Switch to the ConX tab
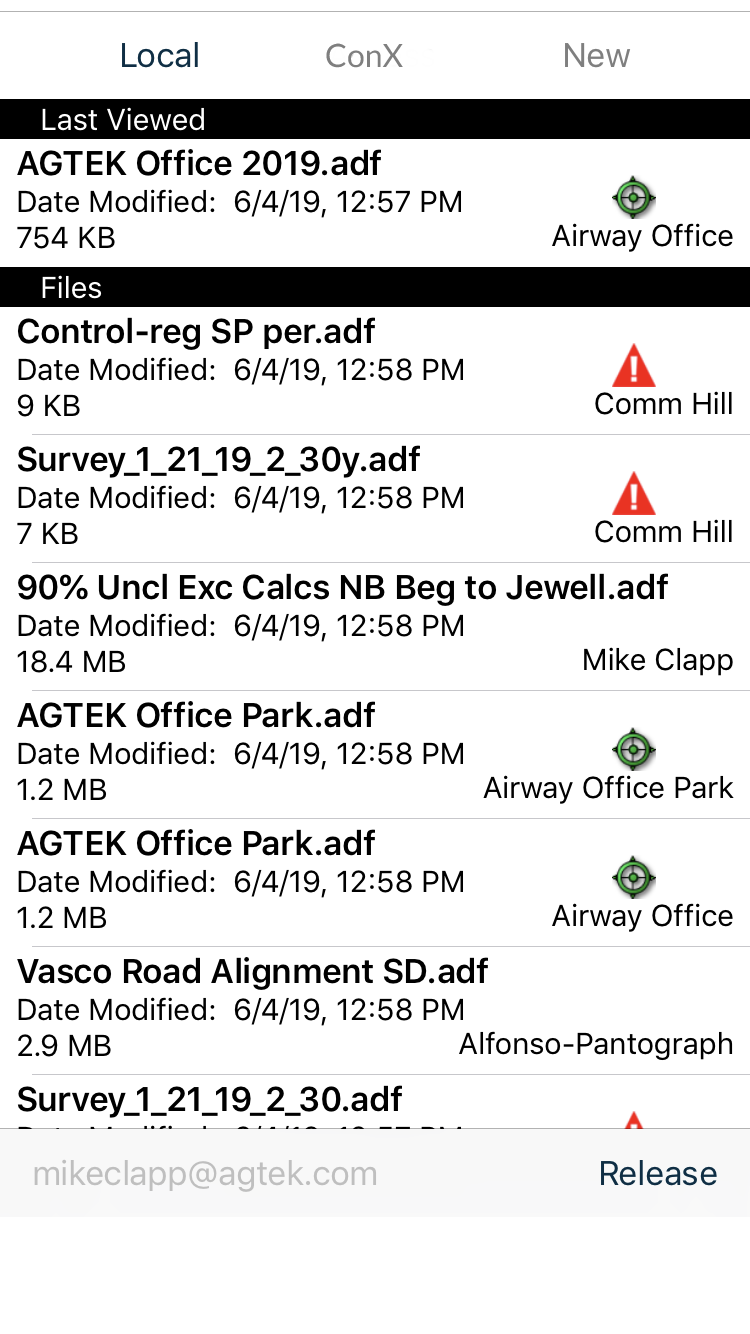Image resolution: width=750 pixels, height=1334 pixels. (x=364, y=56)
